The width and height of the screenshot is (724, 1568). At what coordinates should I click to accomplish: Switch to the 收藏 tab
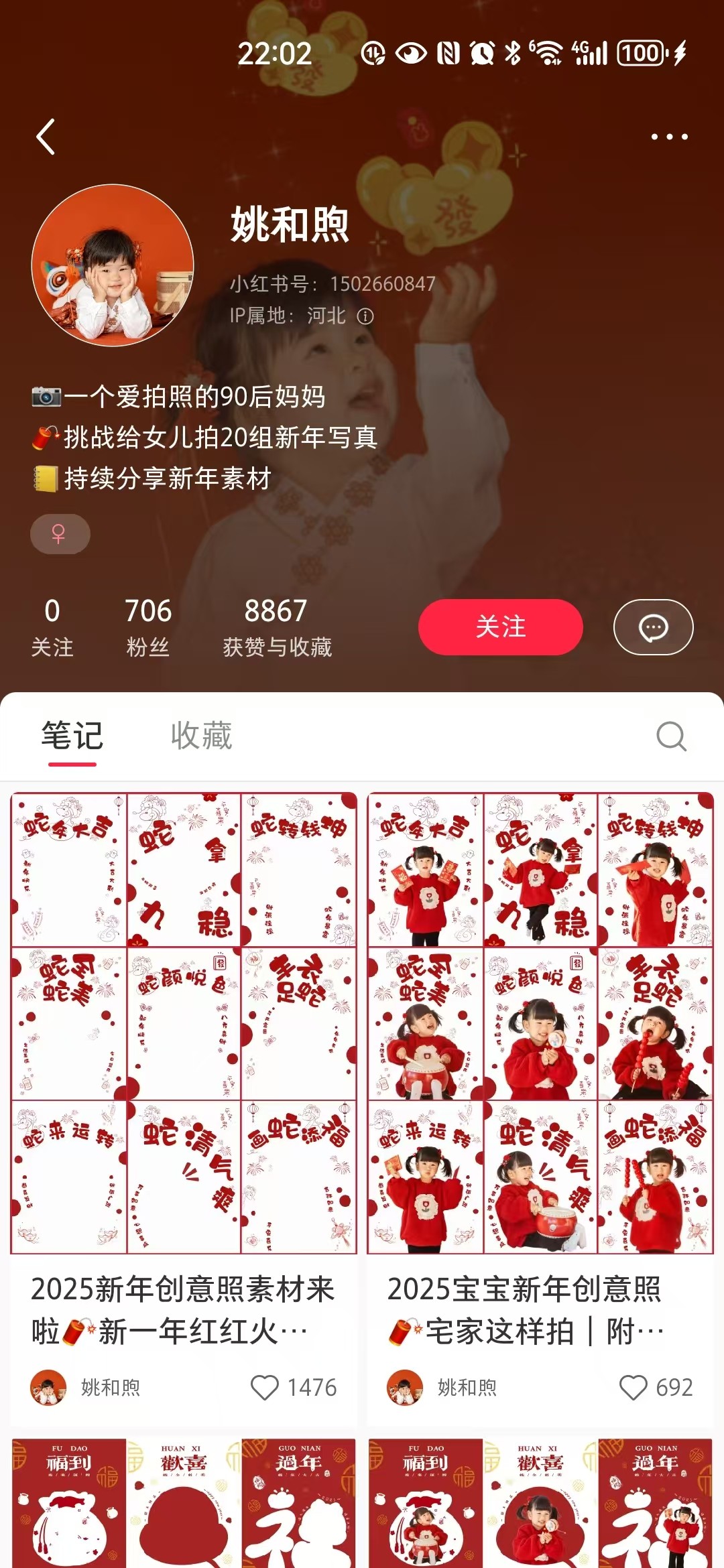[x=201, y=736]
